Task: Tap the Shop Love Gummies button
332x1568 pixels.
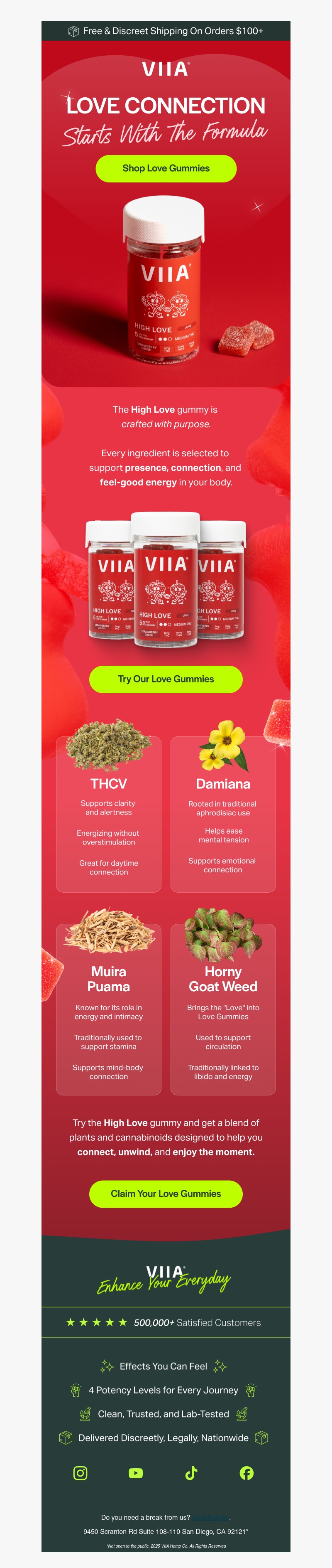Action: (166, 169)
